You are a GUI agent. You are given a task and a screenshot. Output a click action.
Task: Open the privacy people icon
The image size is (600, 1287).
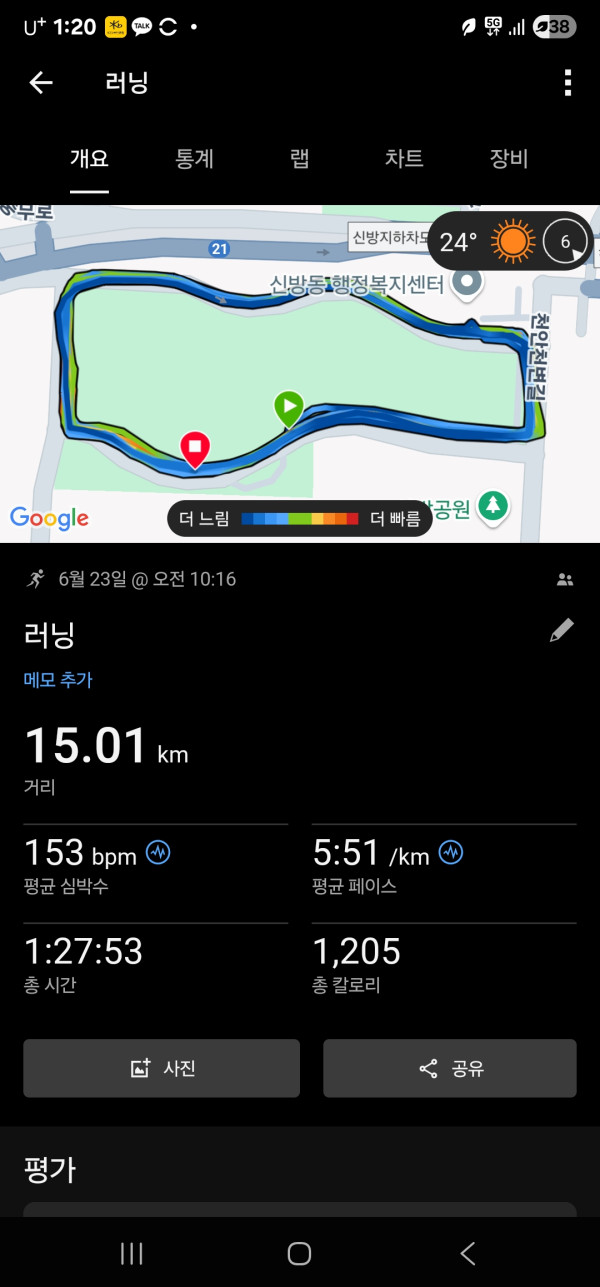point(565,579)
